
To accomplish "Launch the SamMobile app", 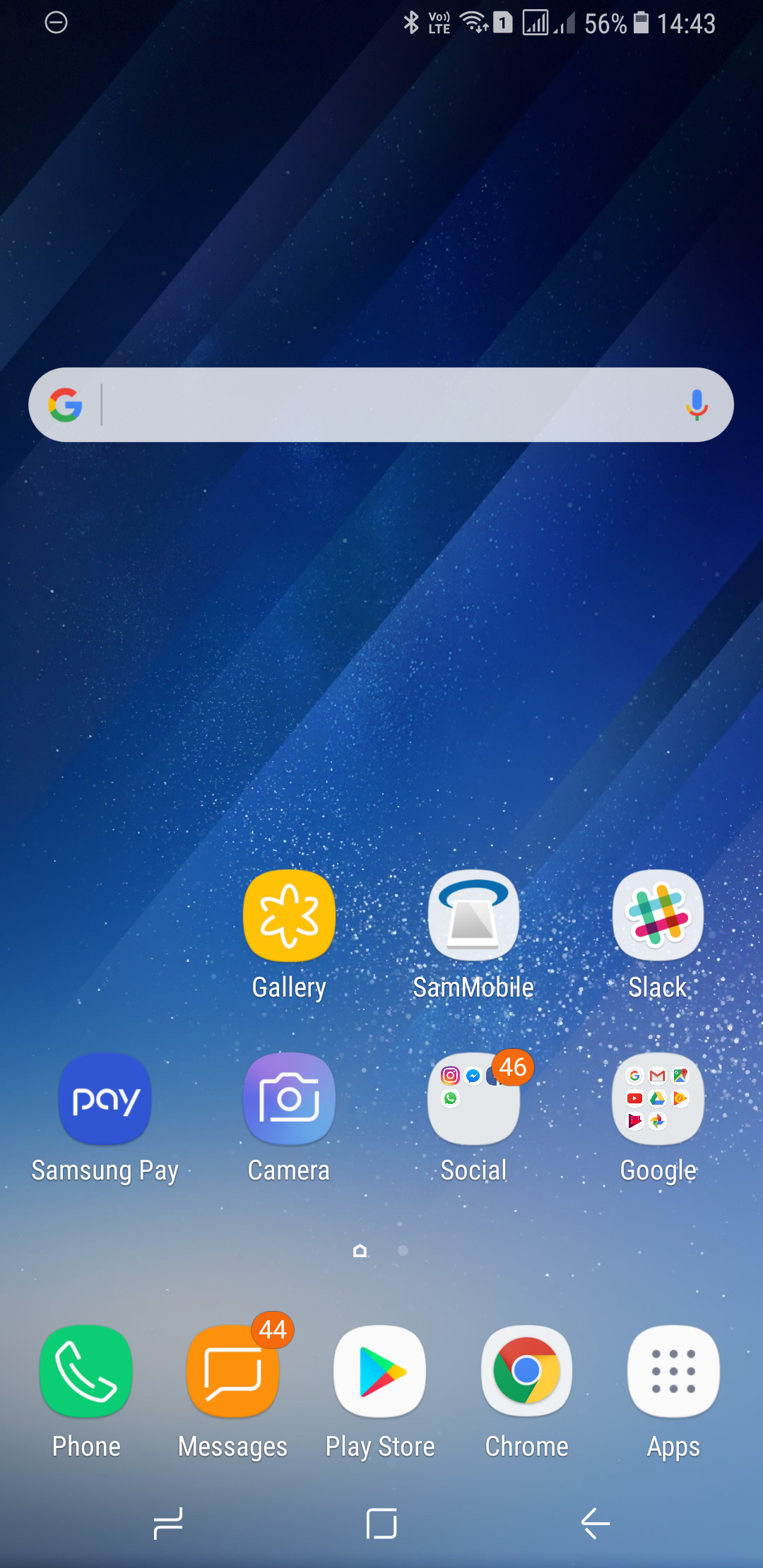I will tap(473, 916).
